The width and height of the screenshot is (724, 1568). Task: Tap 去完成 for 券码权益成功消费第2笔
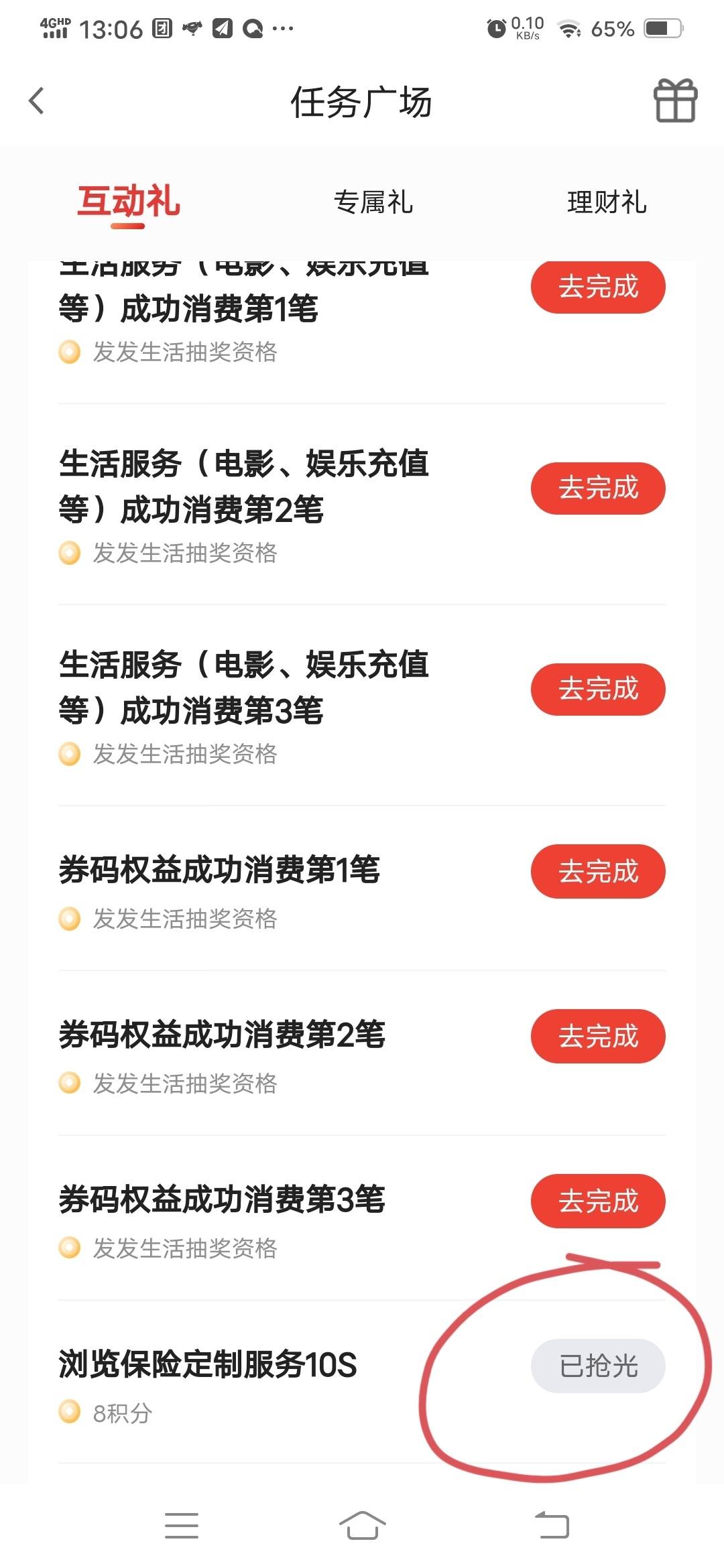click(598, 1036)
